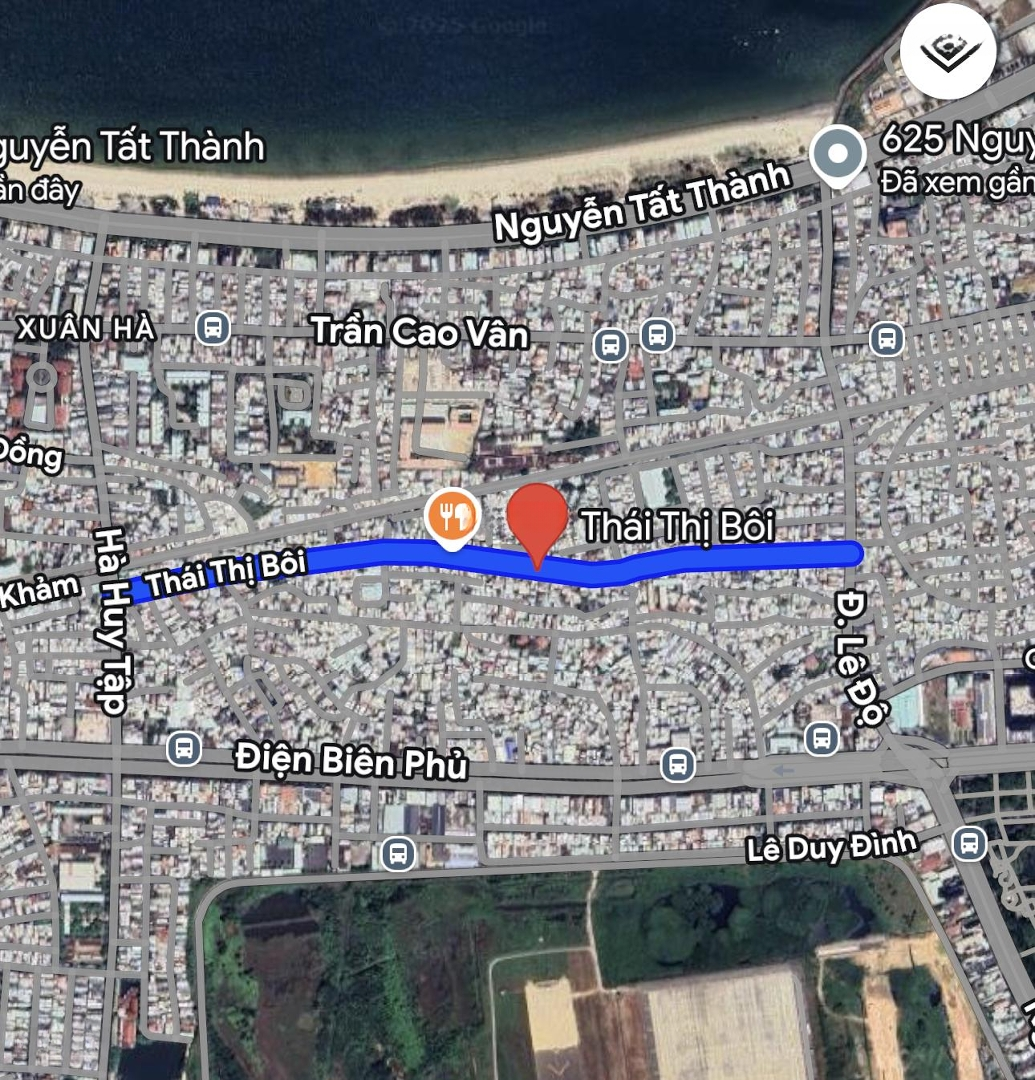Open the orange restaurant marker
Viewport: 1035px width, 1080px height.
(x=452, y=517)
